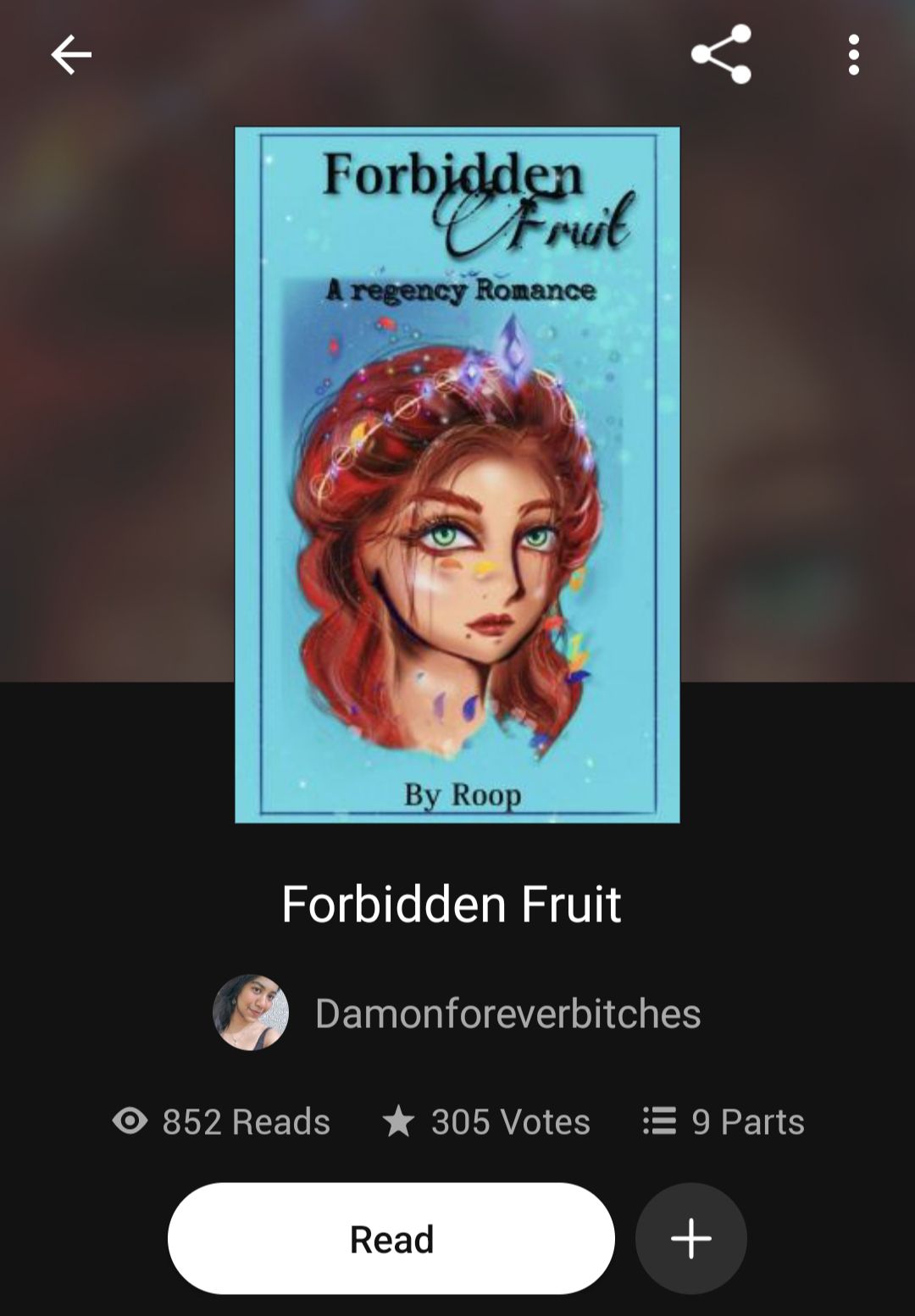View the 9 Parts list
Viewport: 915px width, 1316px height.
point(724,1122)
